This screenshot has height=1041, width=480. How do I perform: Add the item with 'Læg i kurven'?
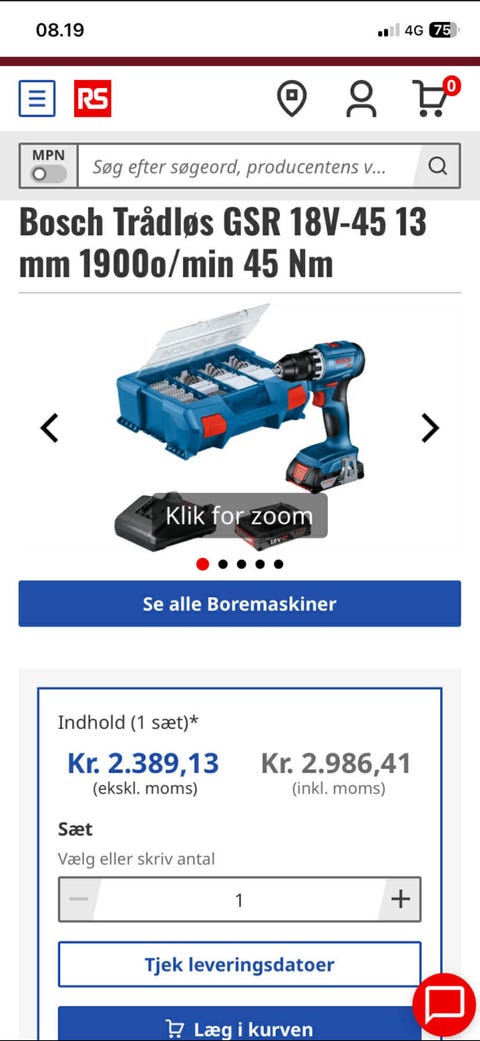pos(240,1024)
